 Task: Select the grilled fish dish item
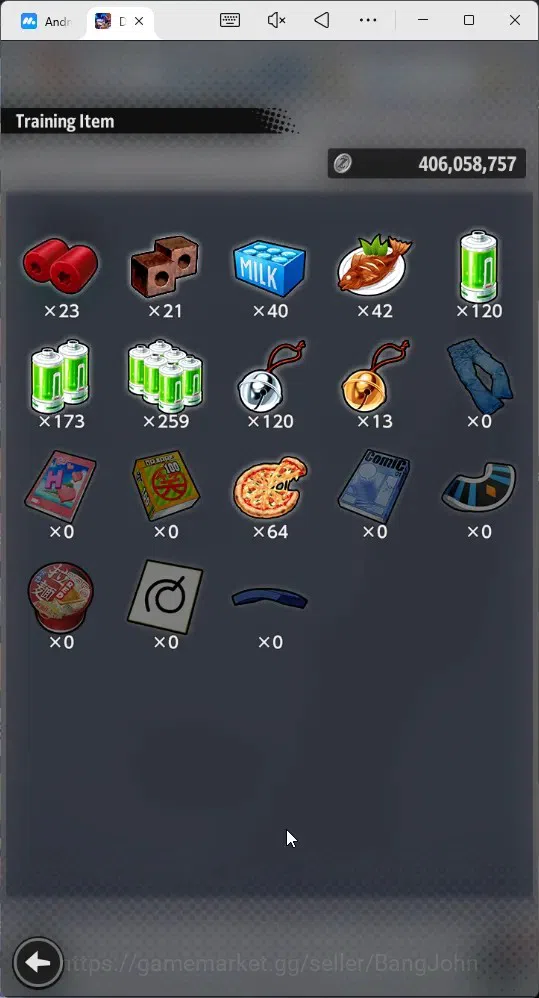(374, 265)
